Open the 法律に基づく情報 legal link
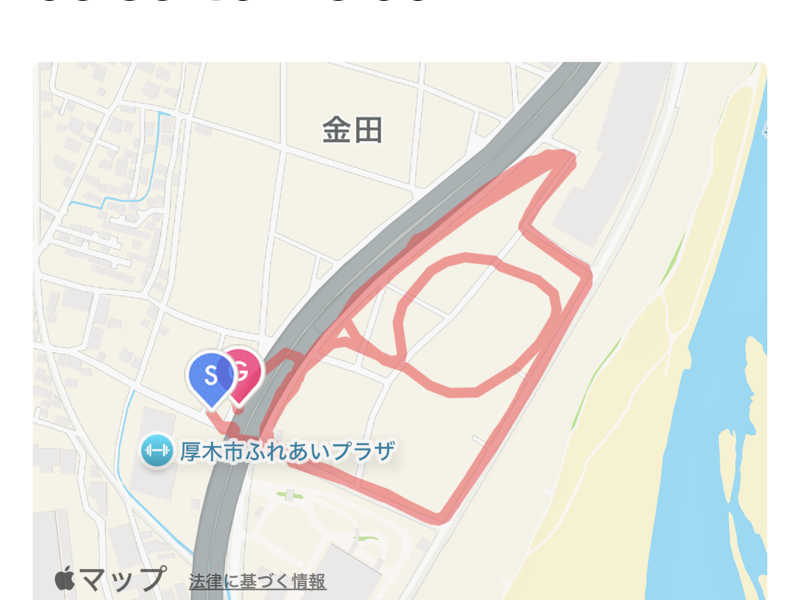Screen dimensions: 800x600 pos(257,581)
